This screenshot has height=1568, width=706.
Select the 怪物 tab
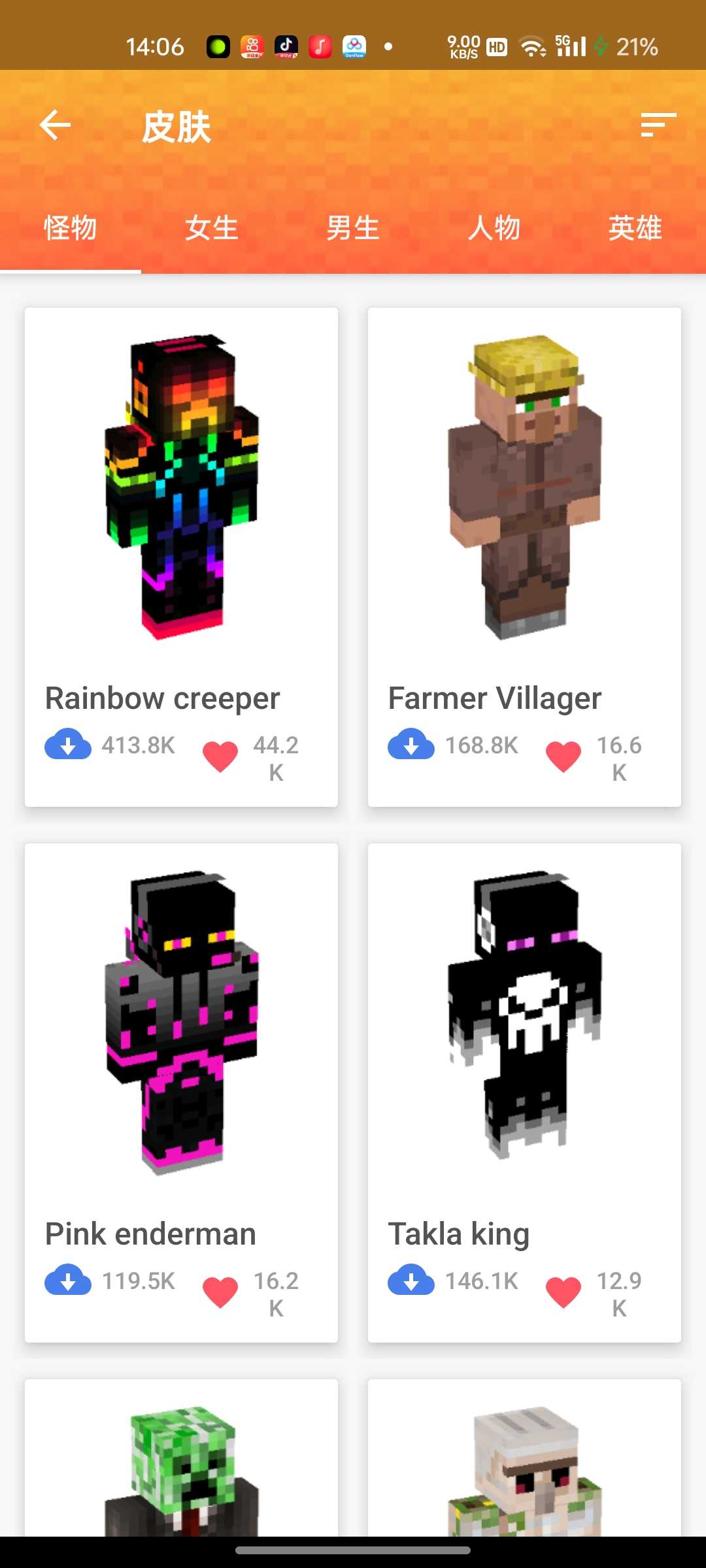pyautogui.click(x=70, y=228)
